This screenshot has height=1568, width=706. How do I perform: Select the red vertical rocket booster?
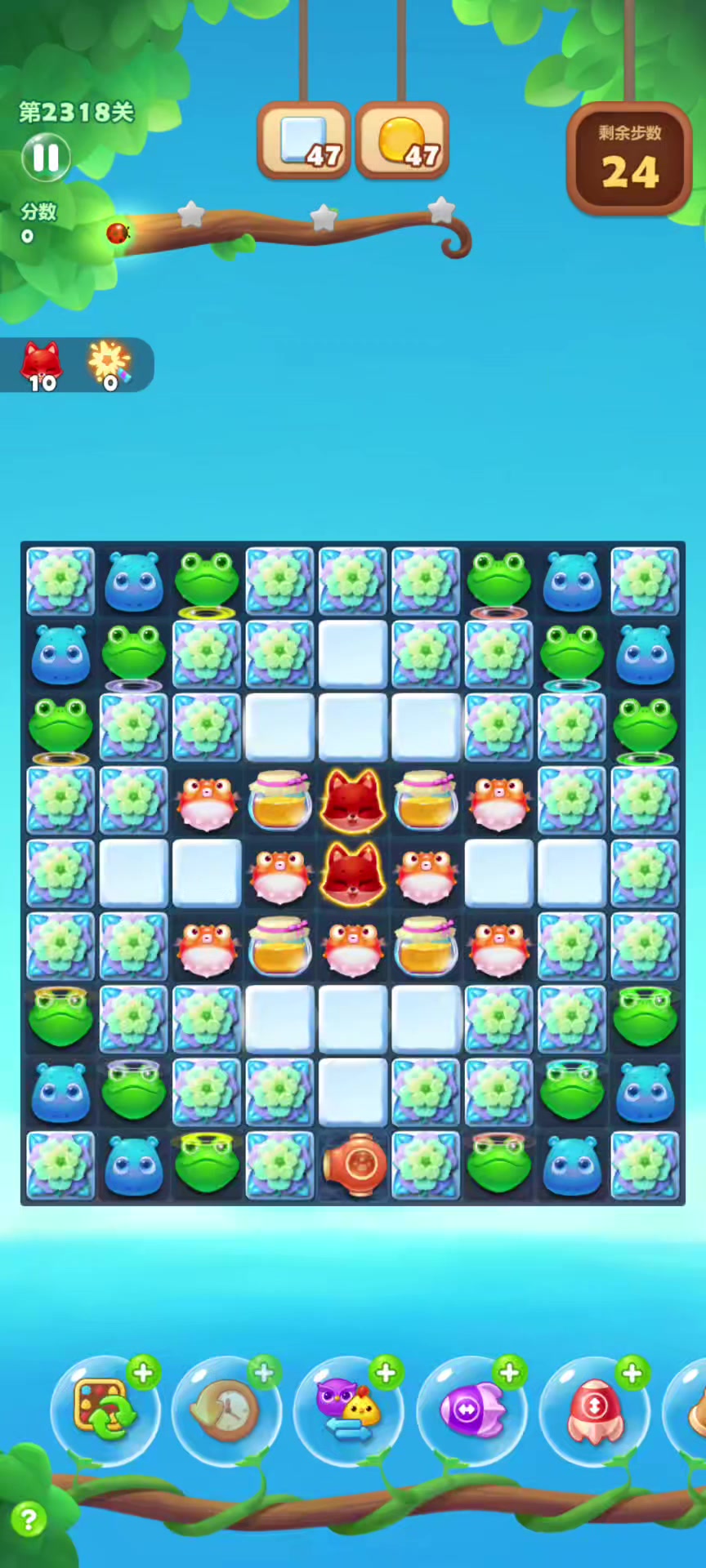594,1410
